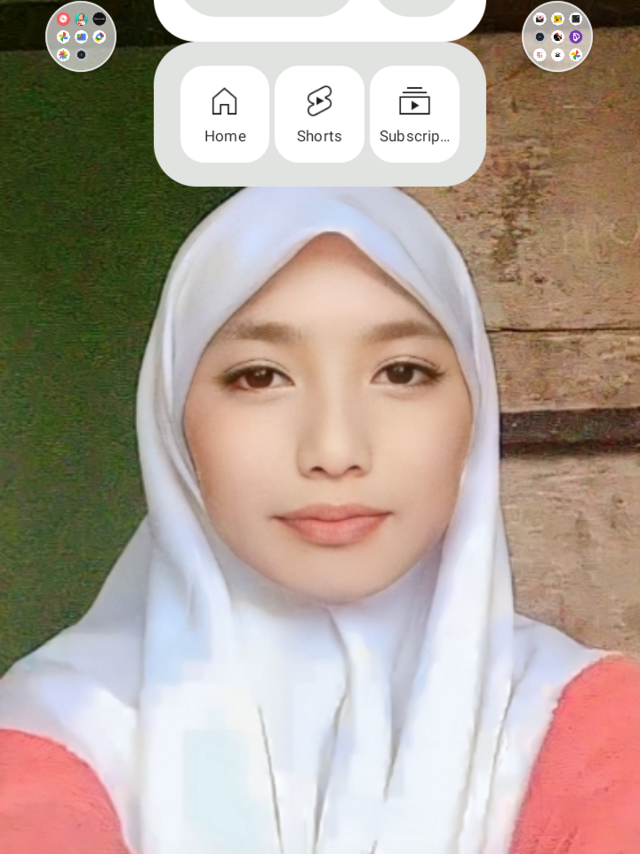Image resolution: width=640 pixels, height=854 pixels.
Task: Open the app folder in the top-left corner
Action: [x=81, y=36]
